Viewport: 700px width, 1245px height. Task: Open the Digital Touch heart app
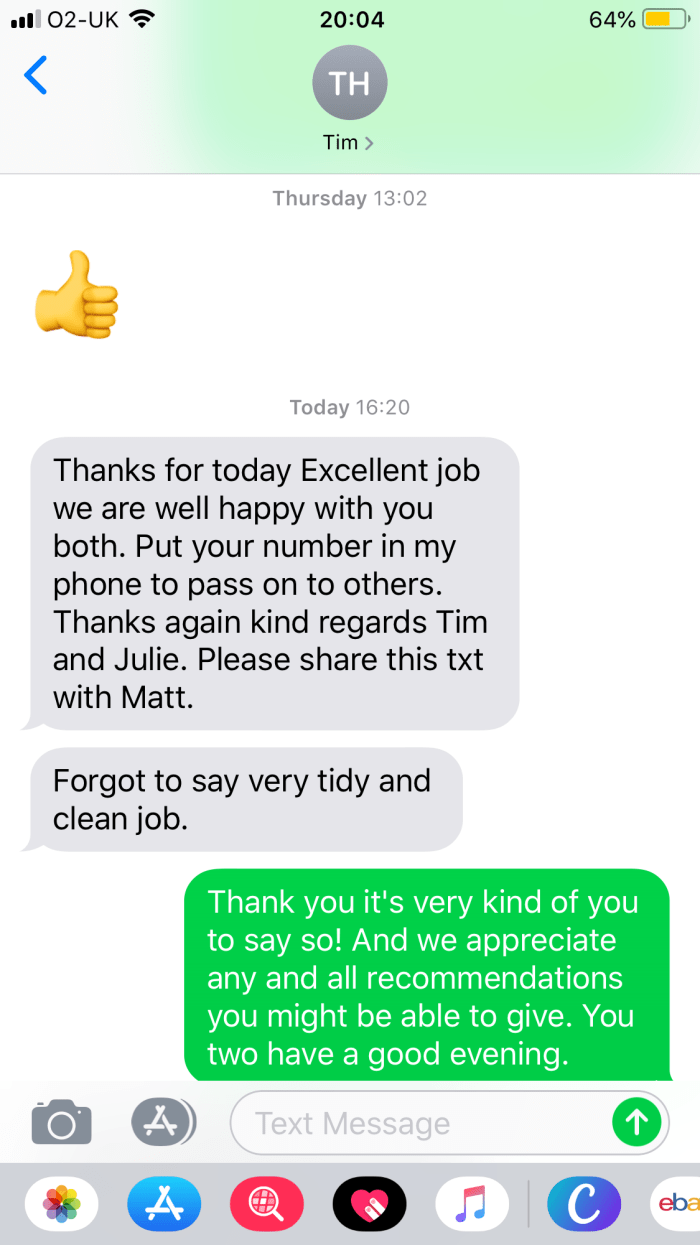[369, 1205]
